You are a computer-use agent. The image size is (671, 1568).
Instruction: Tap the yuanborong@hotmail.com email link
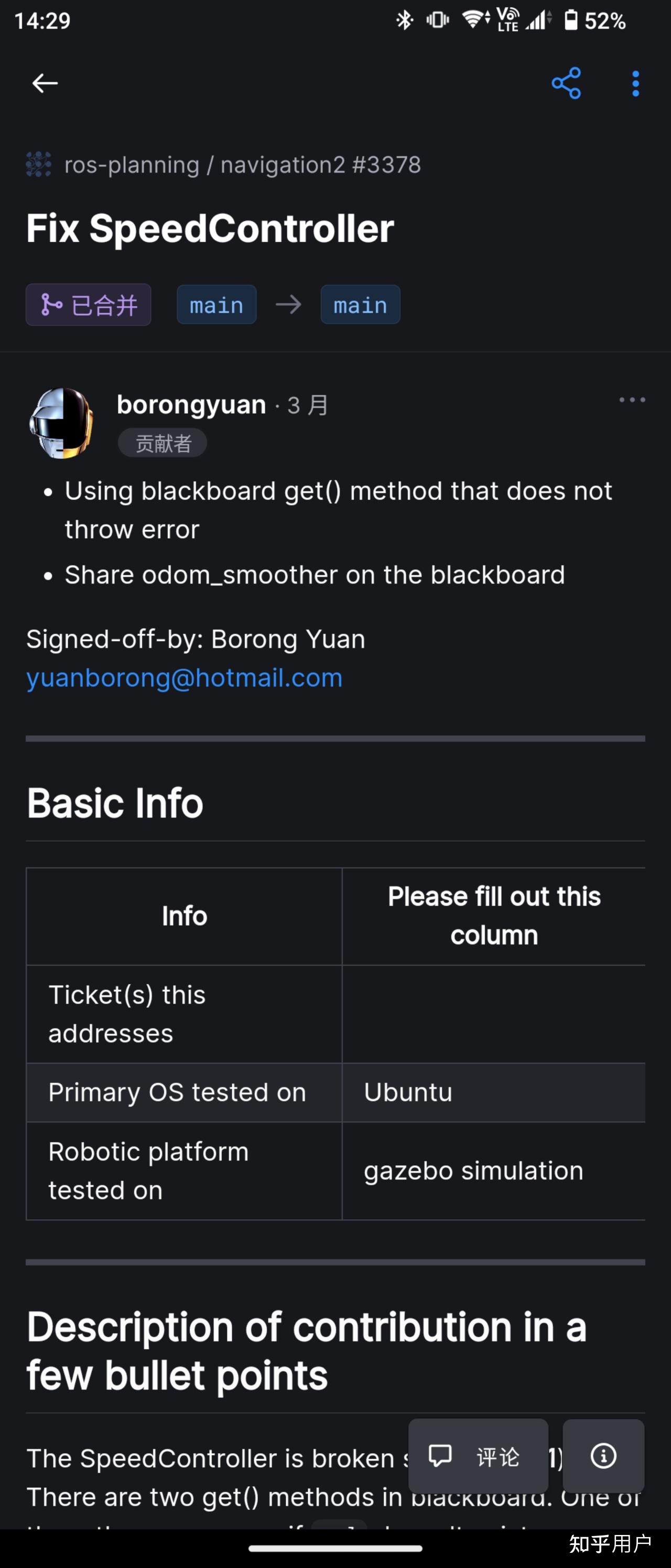pyautogui.click(x=185, y=678)
